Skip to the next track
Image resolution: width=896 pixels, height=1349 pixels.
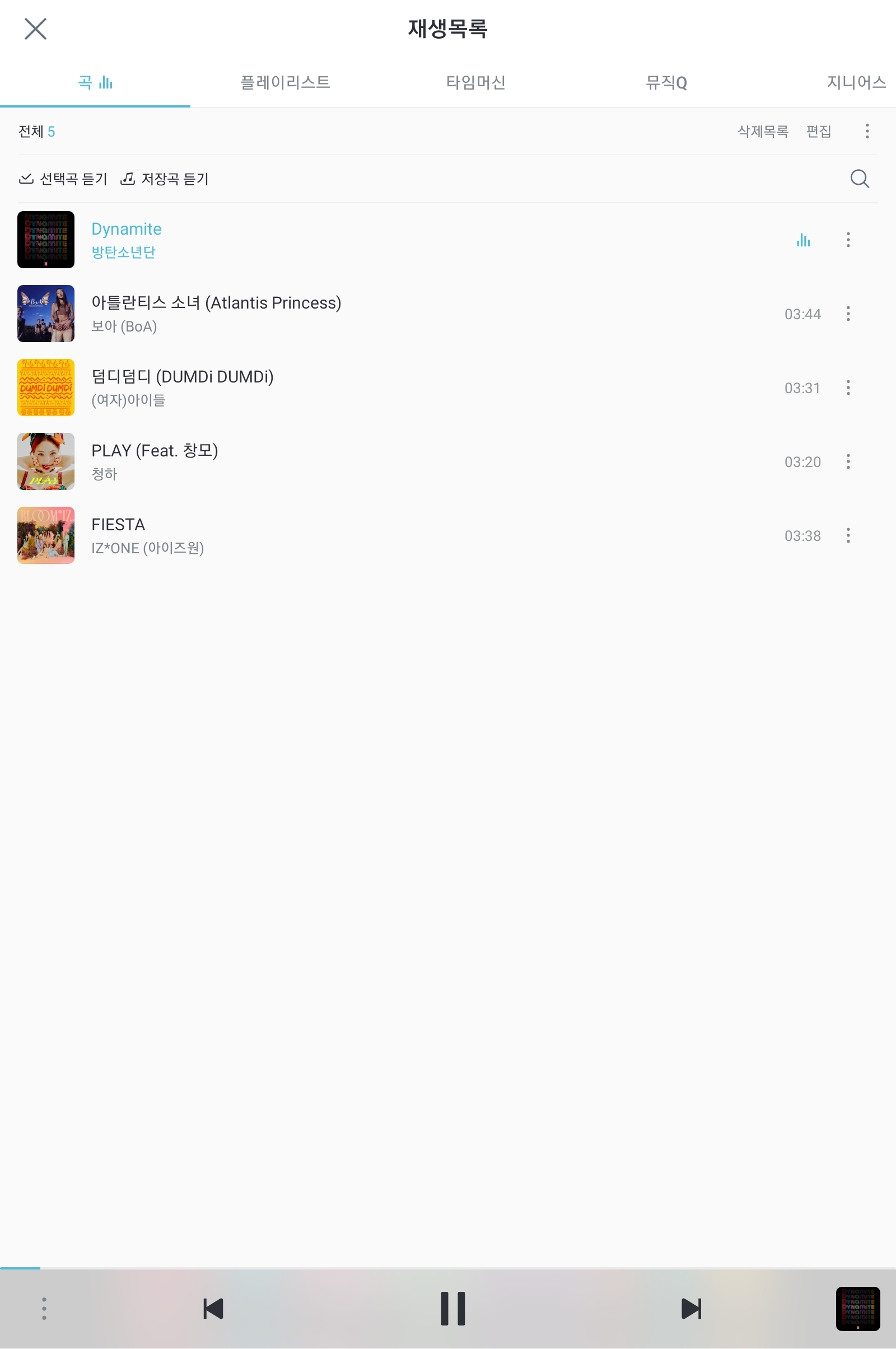(691, 1309)
